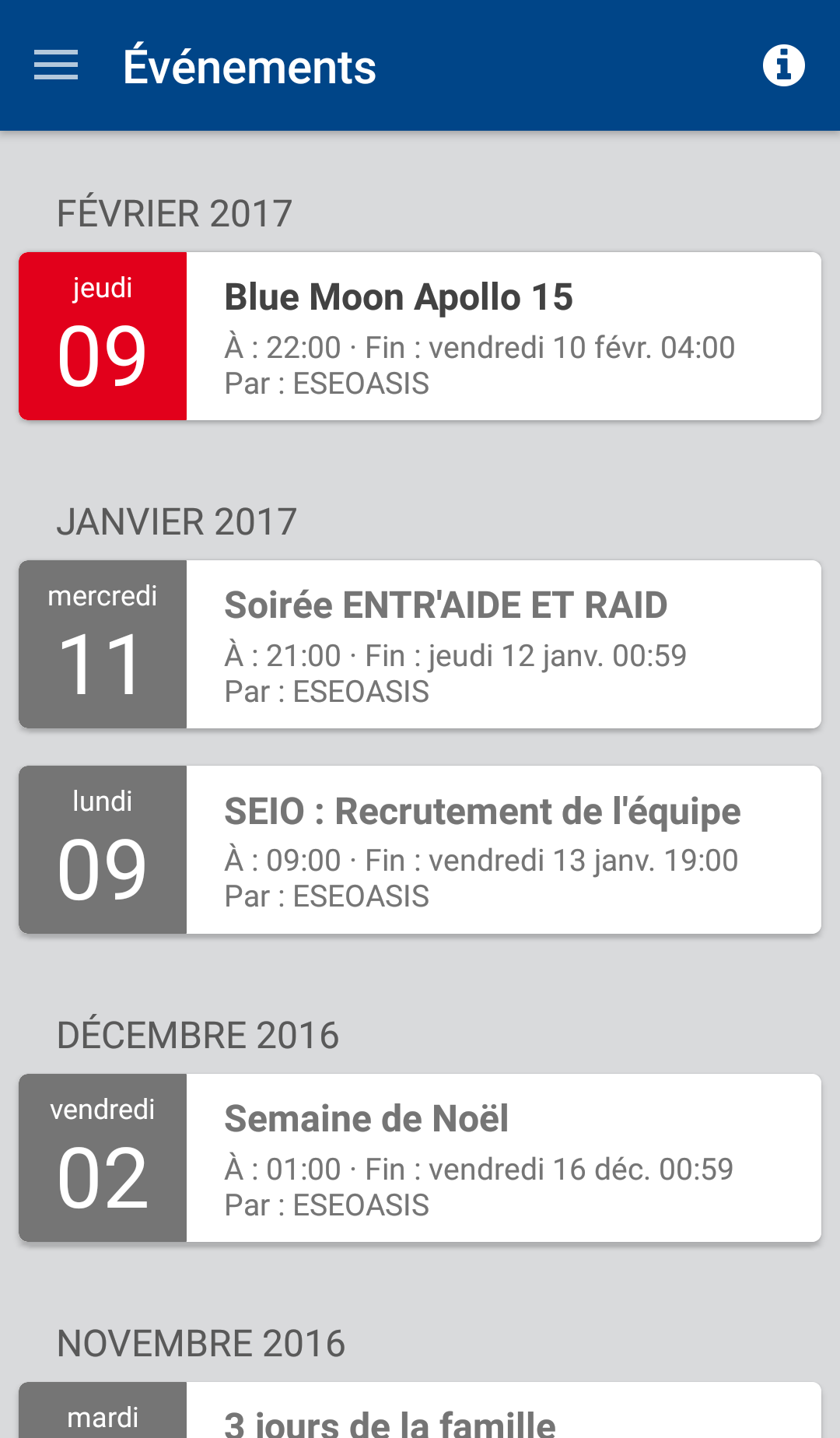This screenshot has height=1438, width=840.
Task: Select the Semaine de Noël event card
Action: [420, 1158]
